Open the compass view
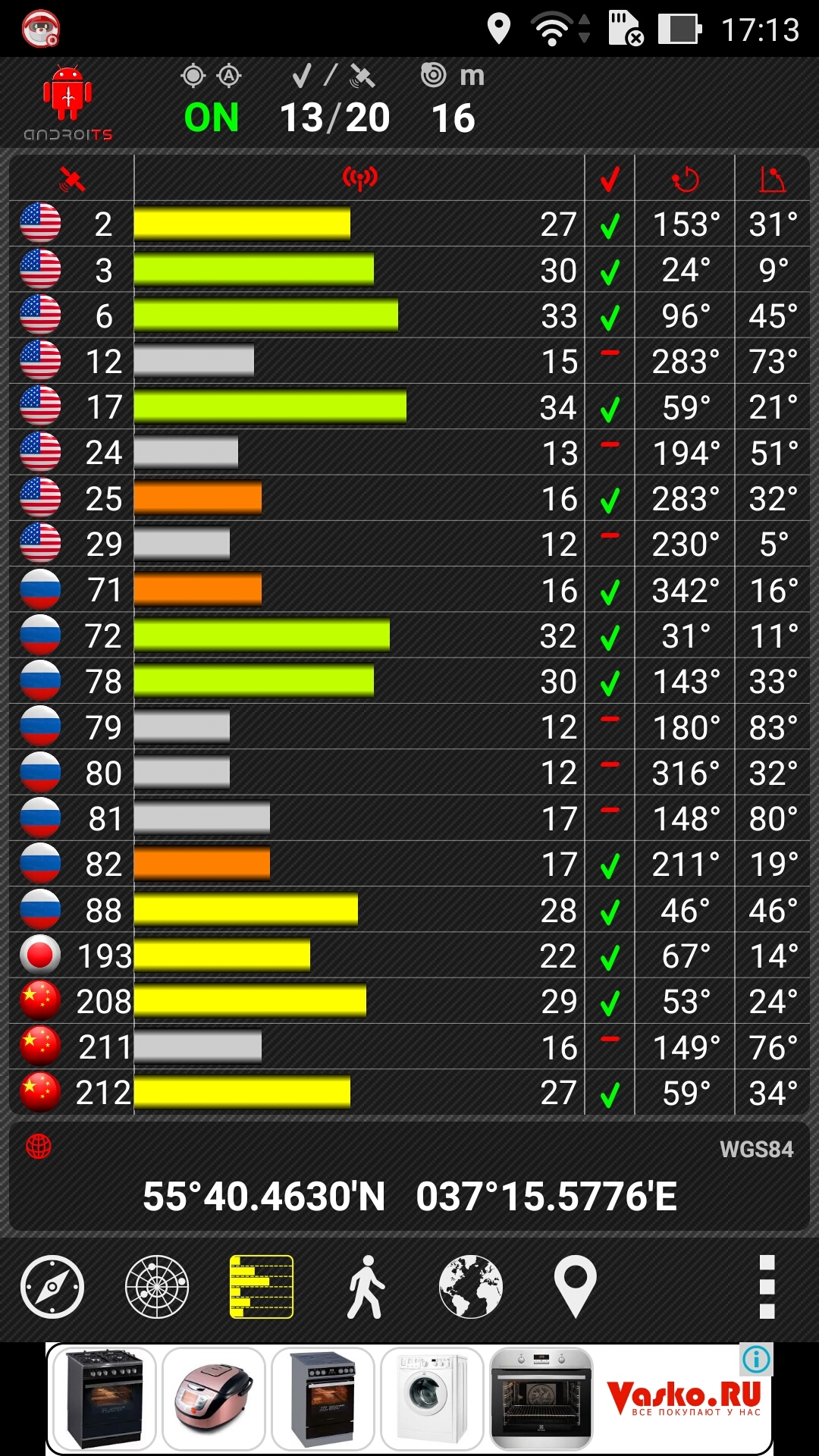Screen dimensions: 819x1456 [52, 1287]
